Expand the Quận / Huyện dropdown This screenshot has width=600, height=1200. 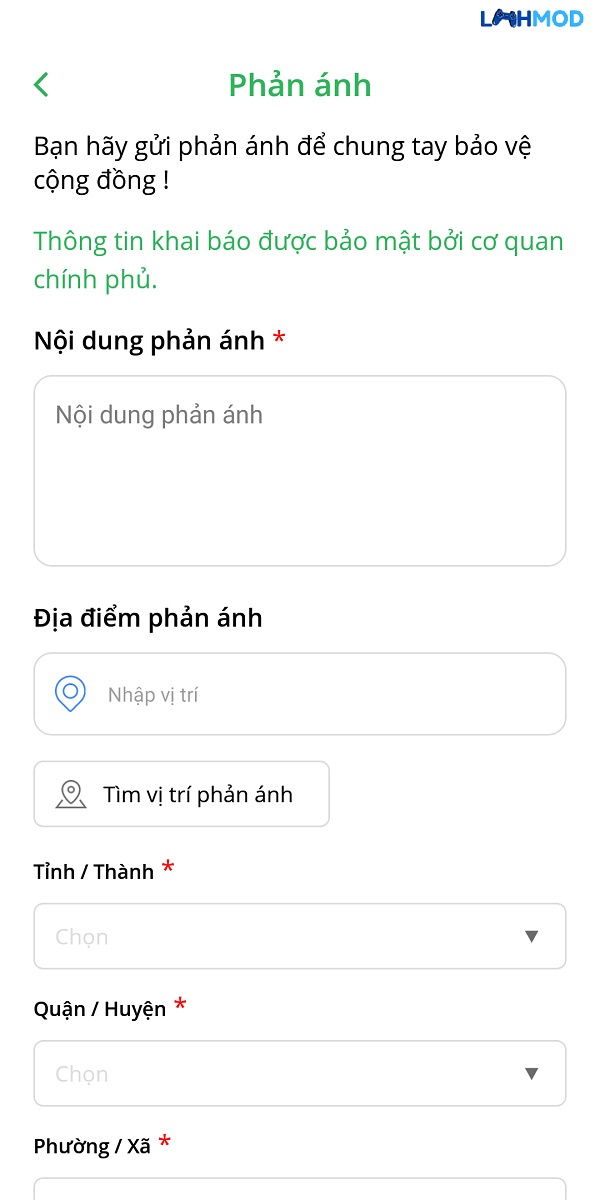pyautogui.click(x=300, y=1073)
